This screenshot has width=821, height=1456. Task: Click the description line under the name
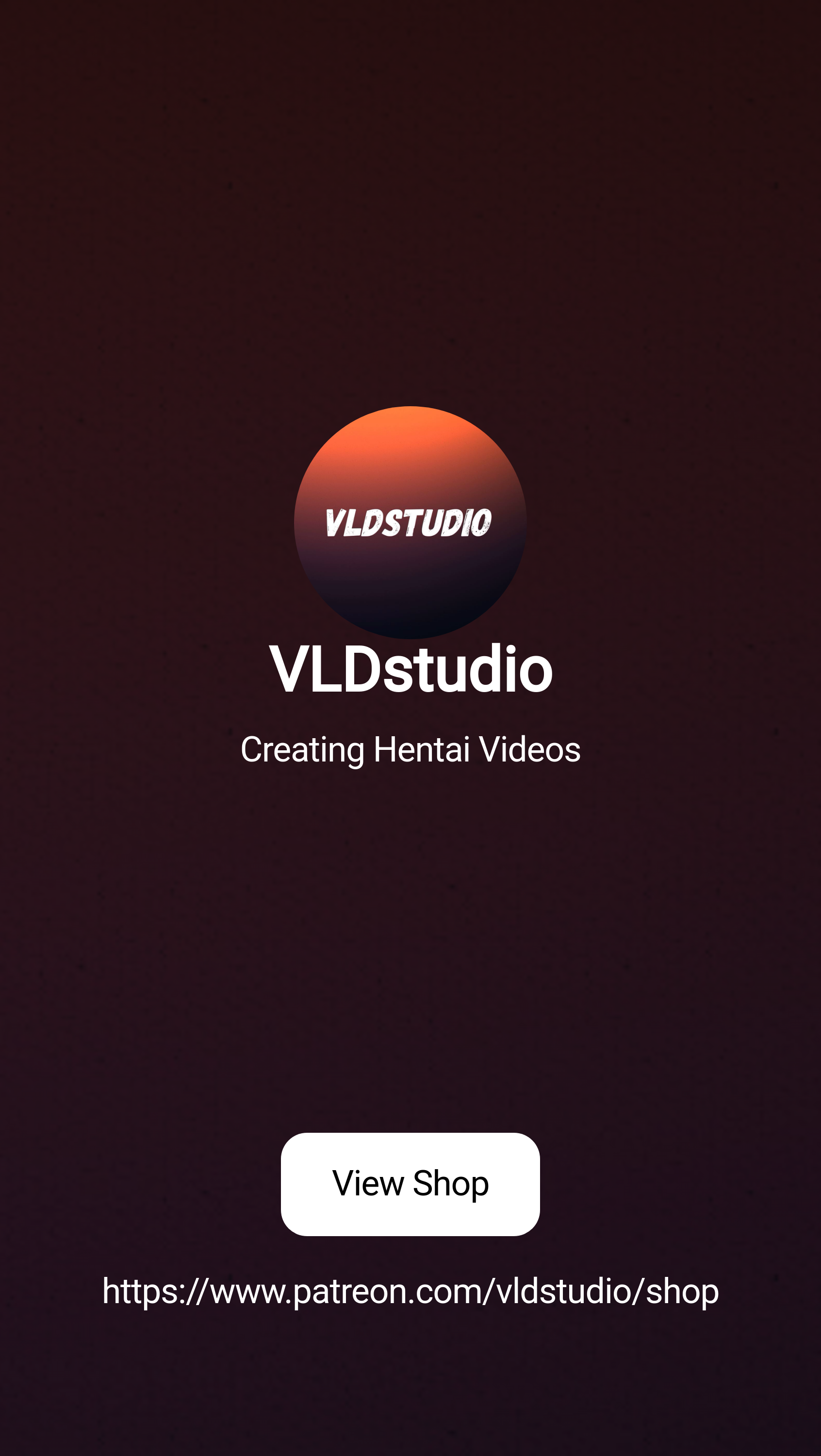pos(410,750)
